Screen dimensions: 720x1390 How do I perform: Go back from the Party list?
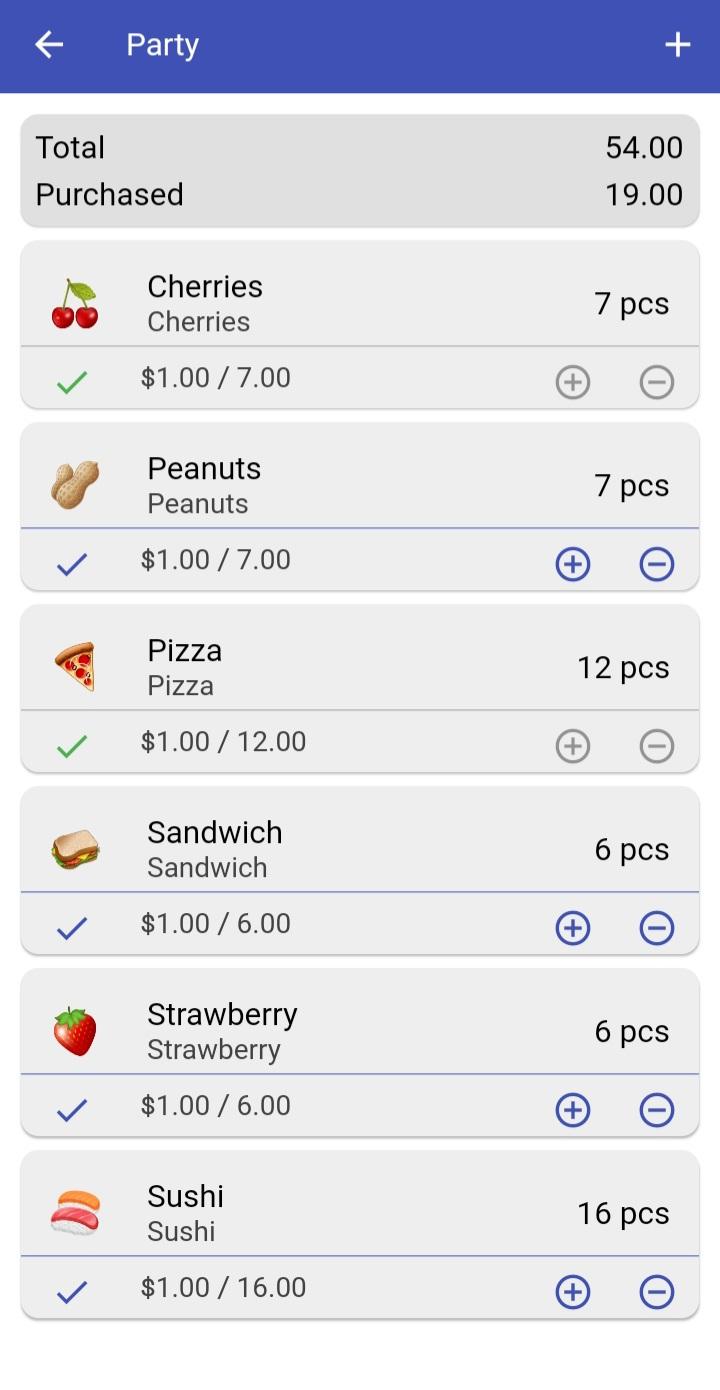coord(49,45)
